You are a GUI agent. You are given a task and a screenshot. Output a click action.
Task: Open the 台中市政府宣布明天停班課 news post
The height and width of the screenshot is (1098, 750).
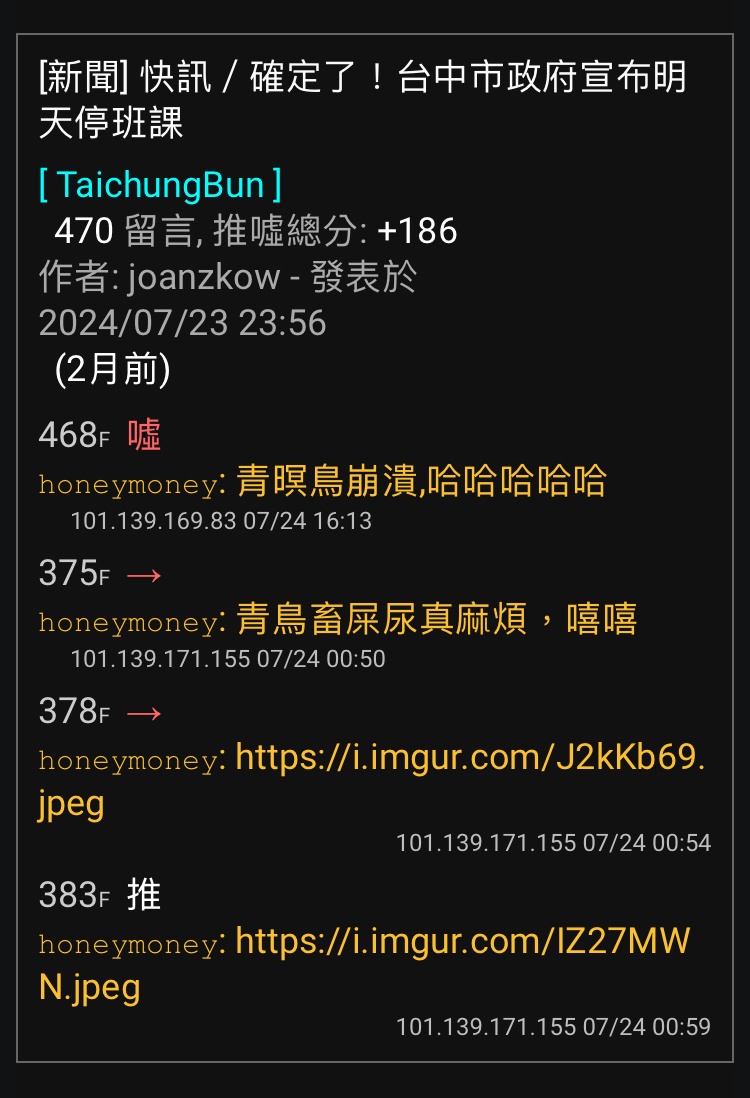(x=362, y=100)
